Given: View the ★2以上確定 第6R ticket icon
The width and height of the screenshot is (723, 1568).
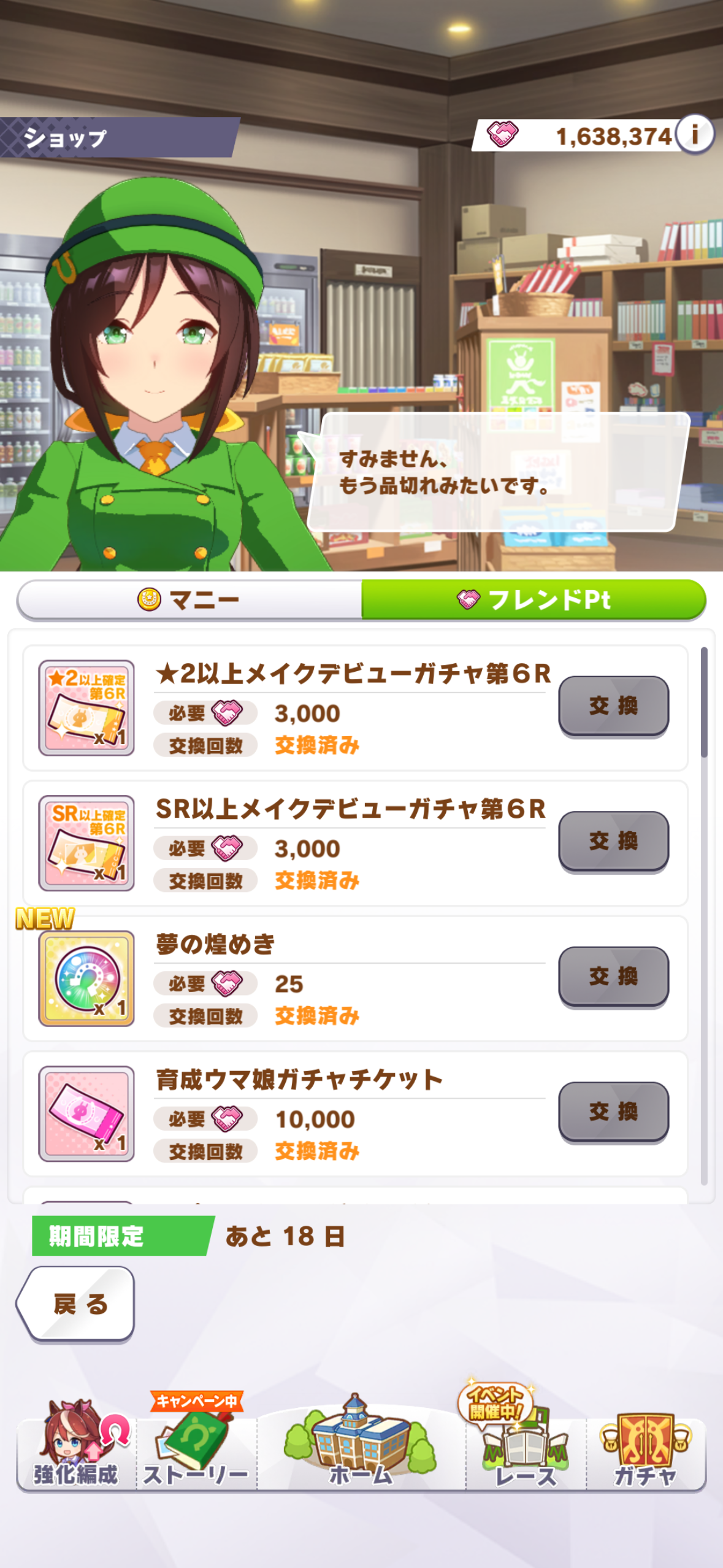Looking at the screenshot, I should click(x=86, y=708).
